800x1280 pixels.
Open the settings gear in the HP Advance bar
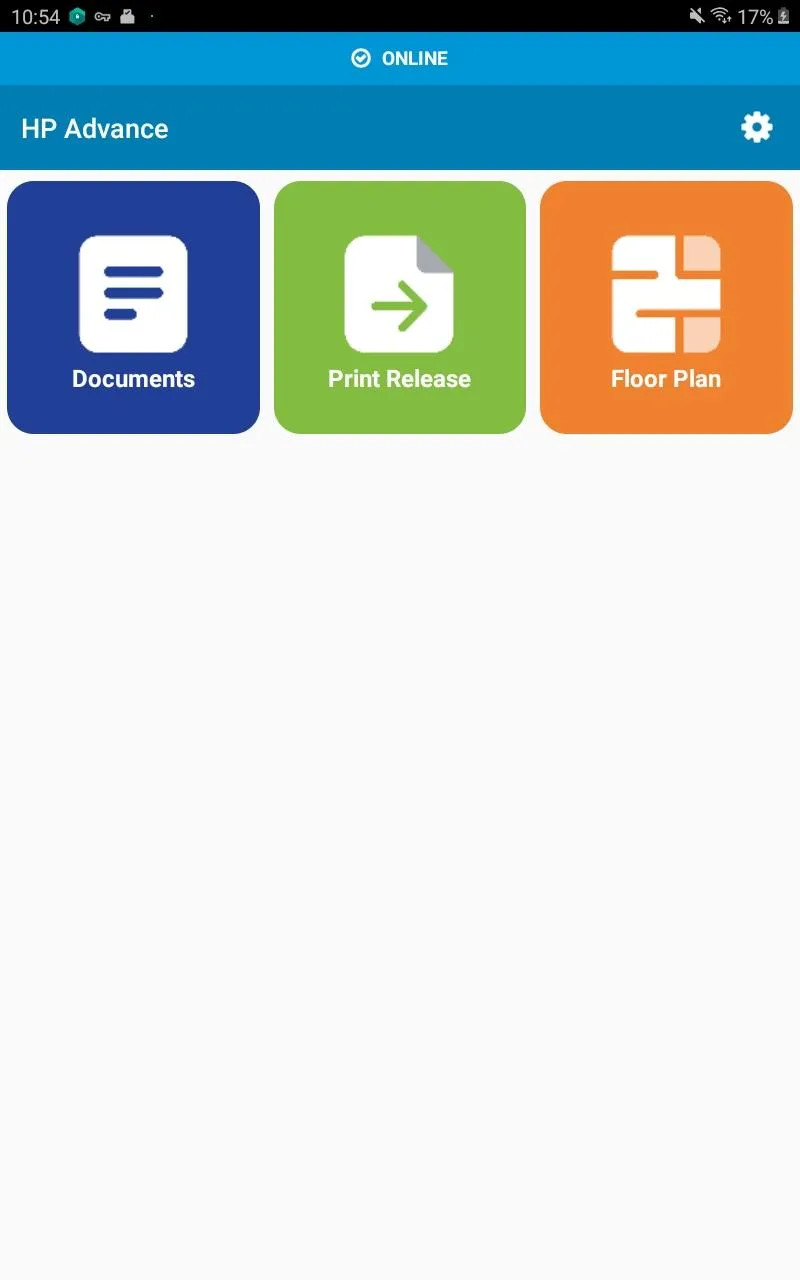[x=756, y=127]
